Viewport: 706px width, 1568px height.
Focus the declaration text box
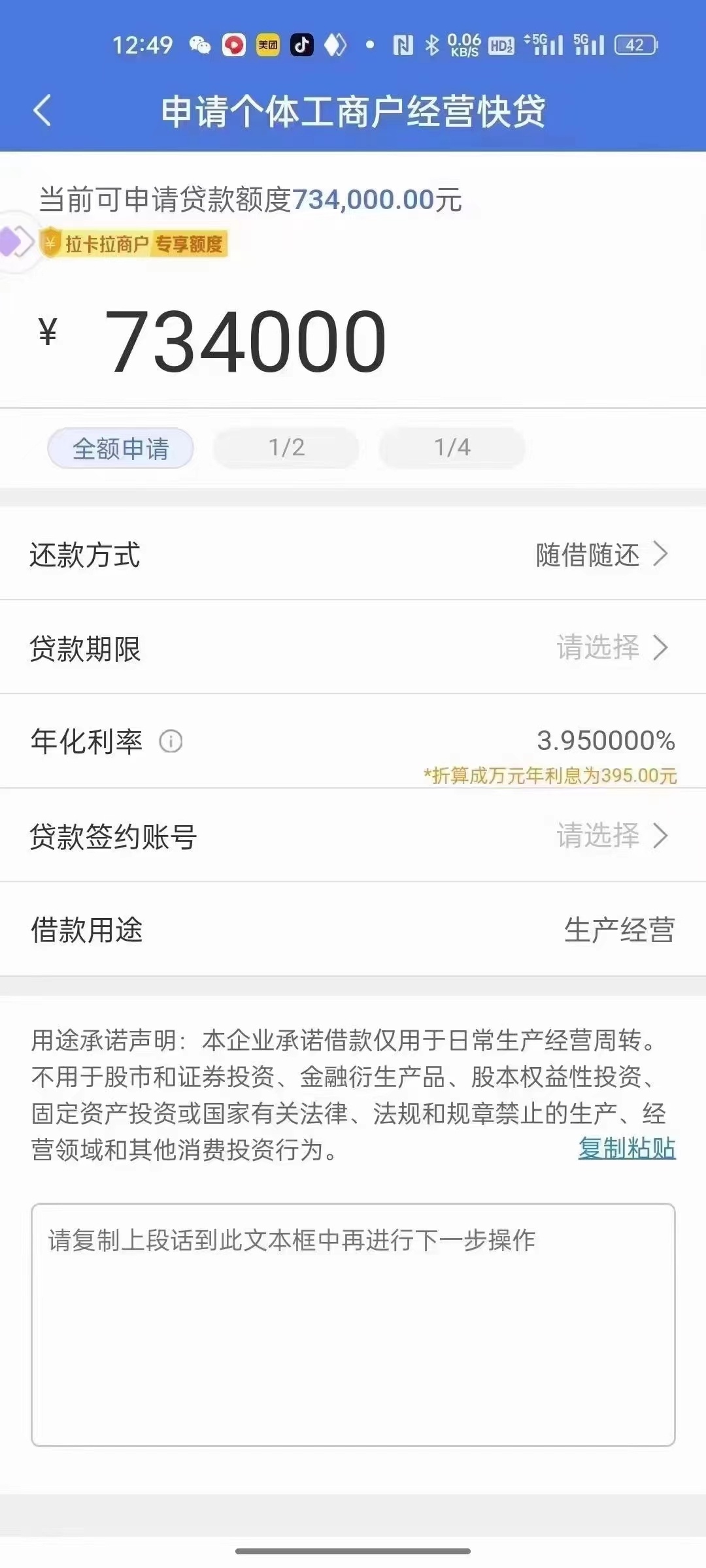353,1325
